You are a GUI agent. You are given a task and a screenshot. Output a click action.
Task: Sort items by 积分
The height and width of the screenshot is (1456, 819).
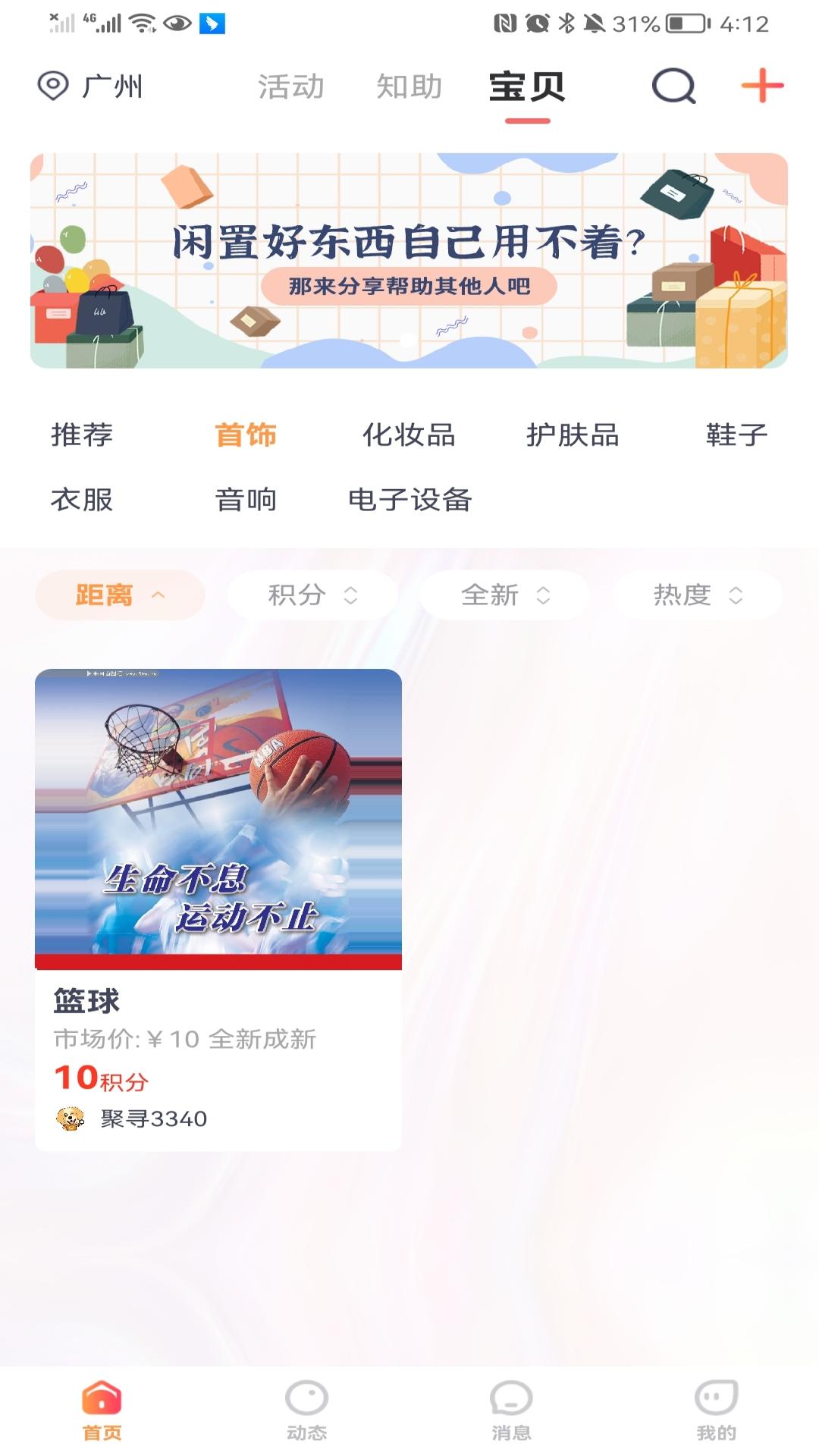pyautogui.click(x=312, y=595)
